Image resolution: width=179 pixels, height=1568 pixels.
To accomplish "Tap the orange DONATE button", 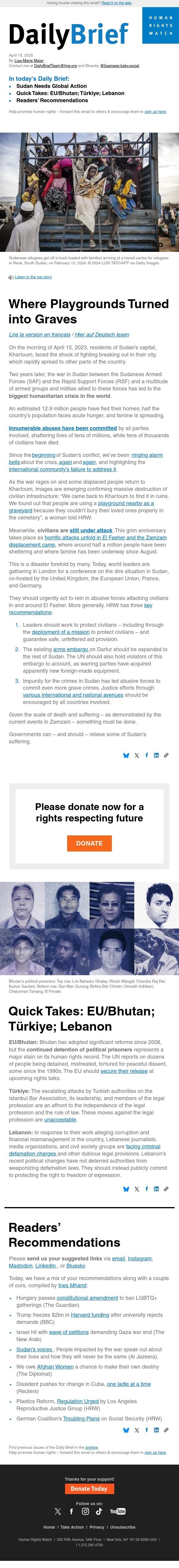I will [x=89, y=843].
